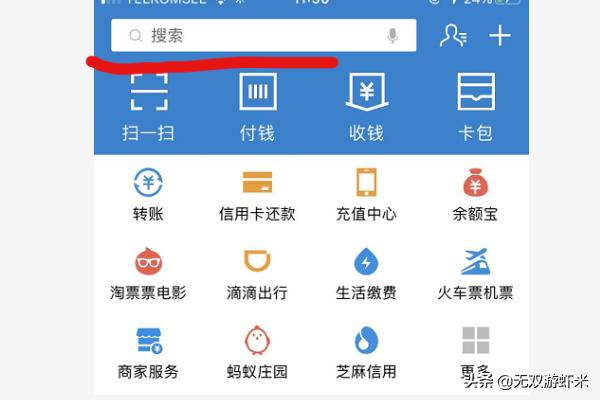Tap the microphone voice search icon
Image resolution: width=600 pixels, height=400 pixels.
tap(393, 36)
